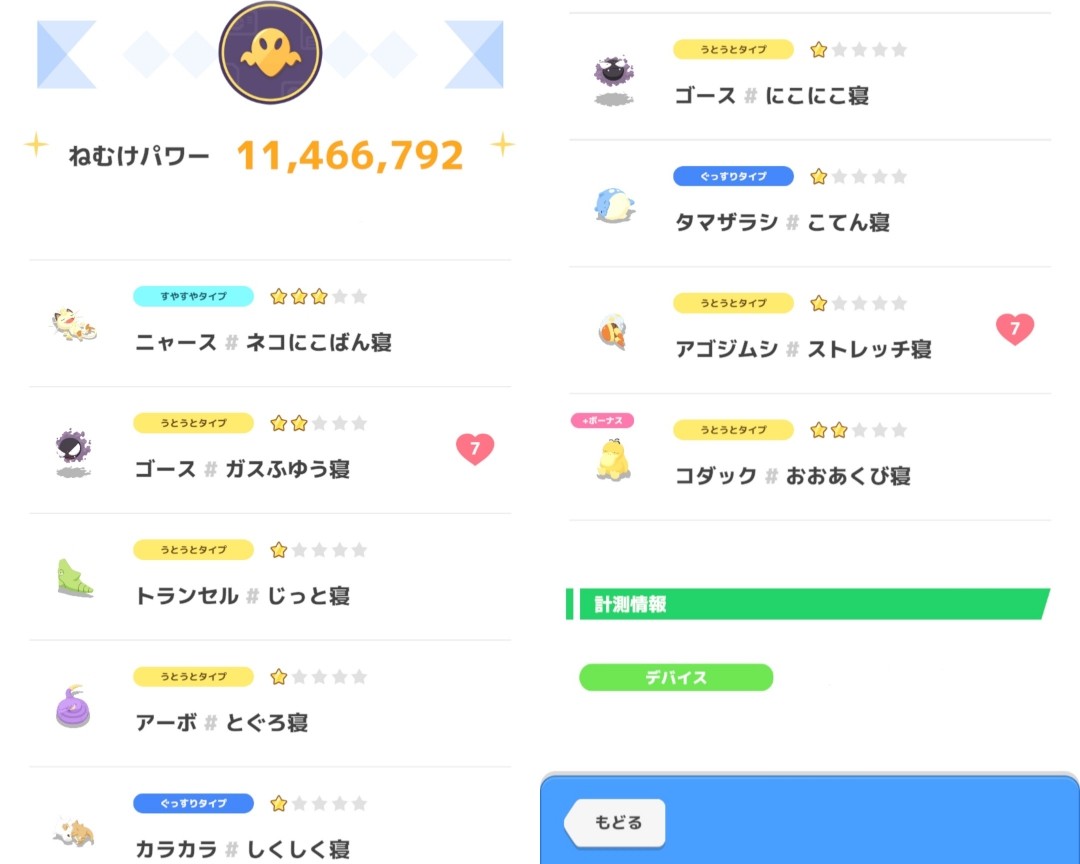Tap the もどる back button

[x=616, y=823]
